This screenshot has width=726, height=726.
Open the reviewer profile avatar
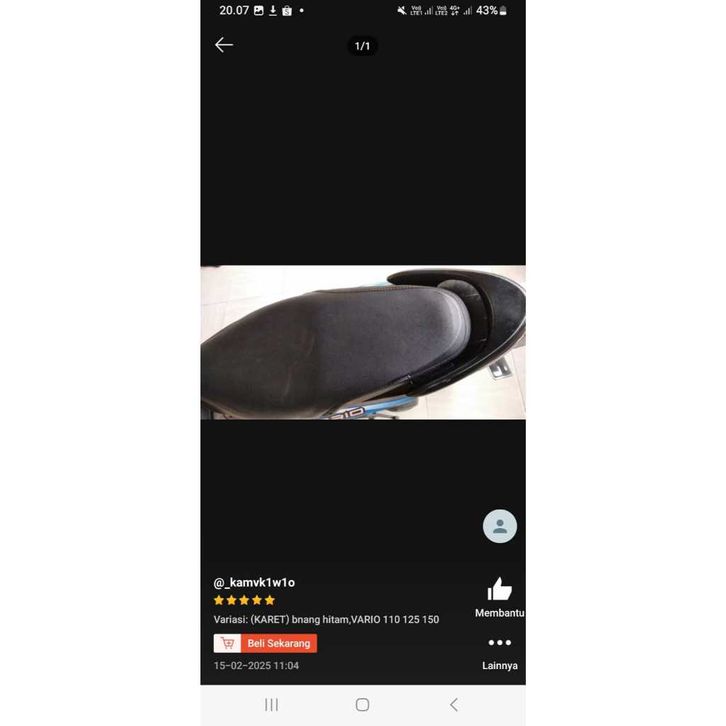[500, 526]
